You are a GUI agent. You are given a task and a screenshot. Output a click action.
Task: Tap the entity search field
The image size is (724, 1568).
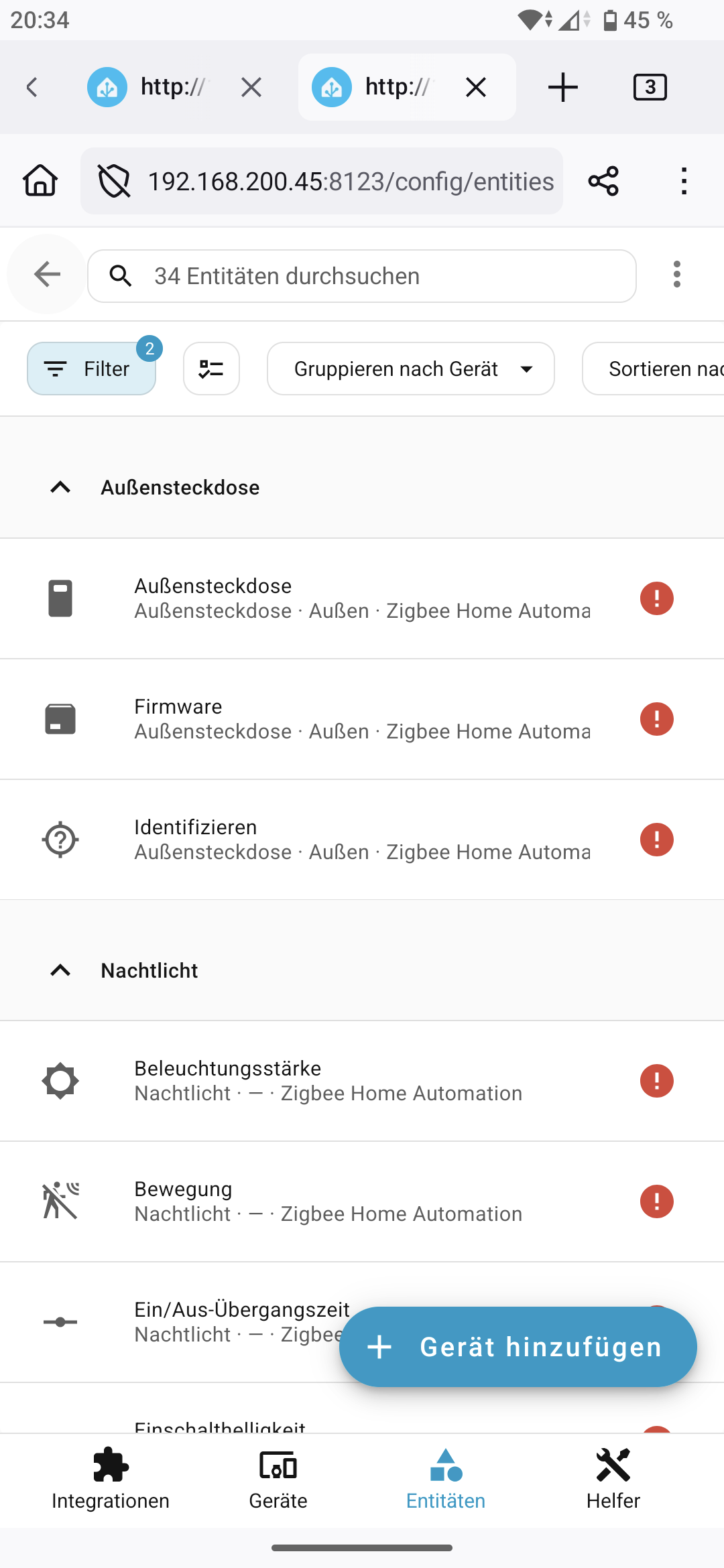tap(375, 276)
